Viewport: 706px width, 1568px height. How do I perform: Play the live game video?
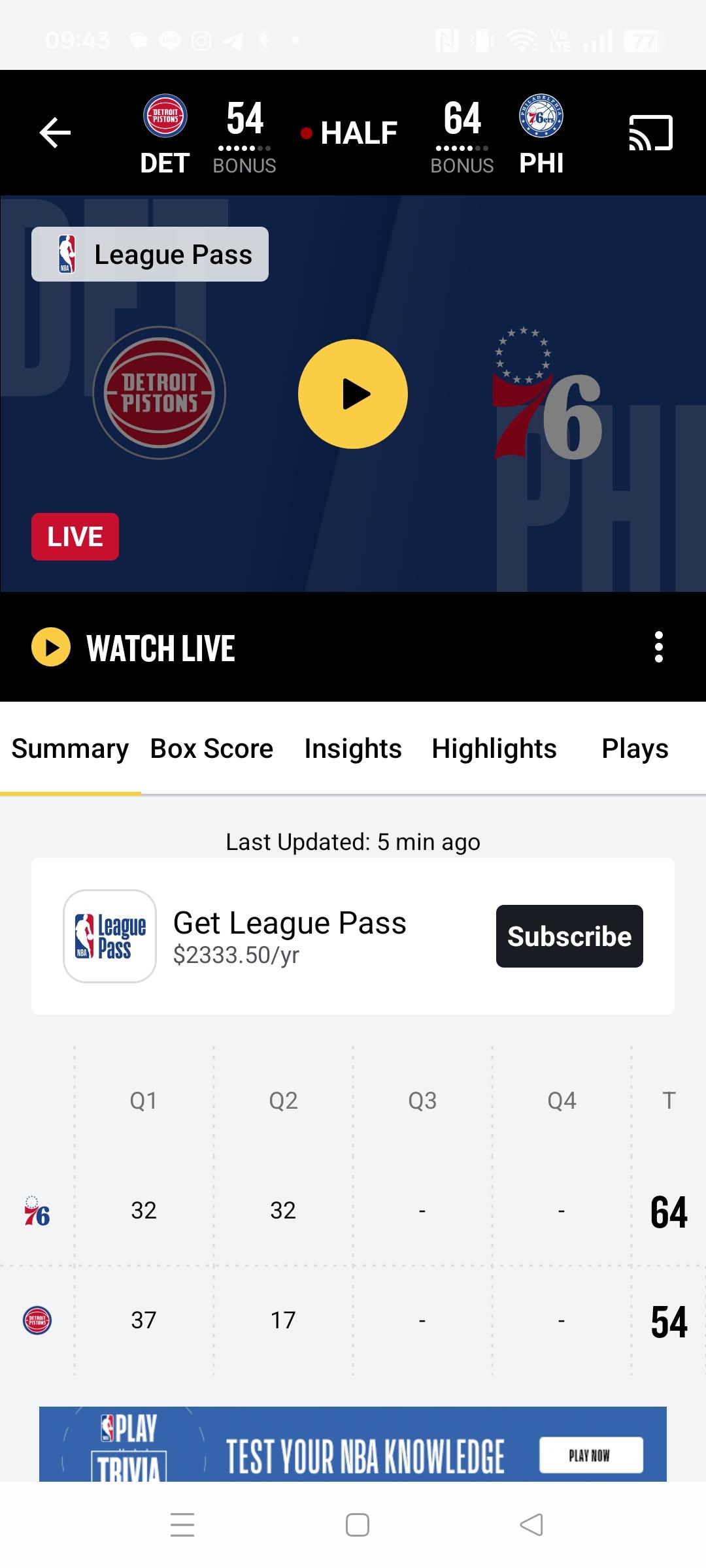(353, 394)
